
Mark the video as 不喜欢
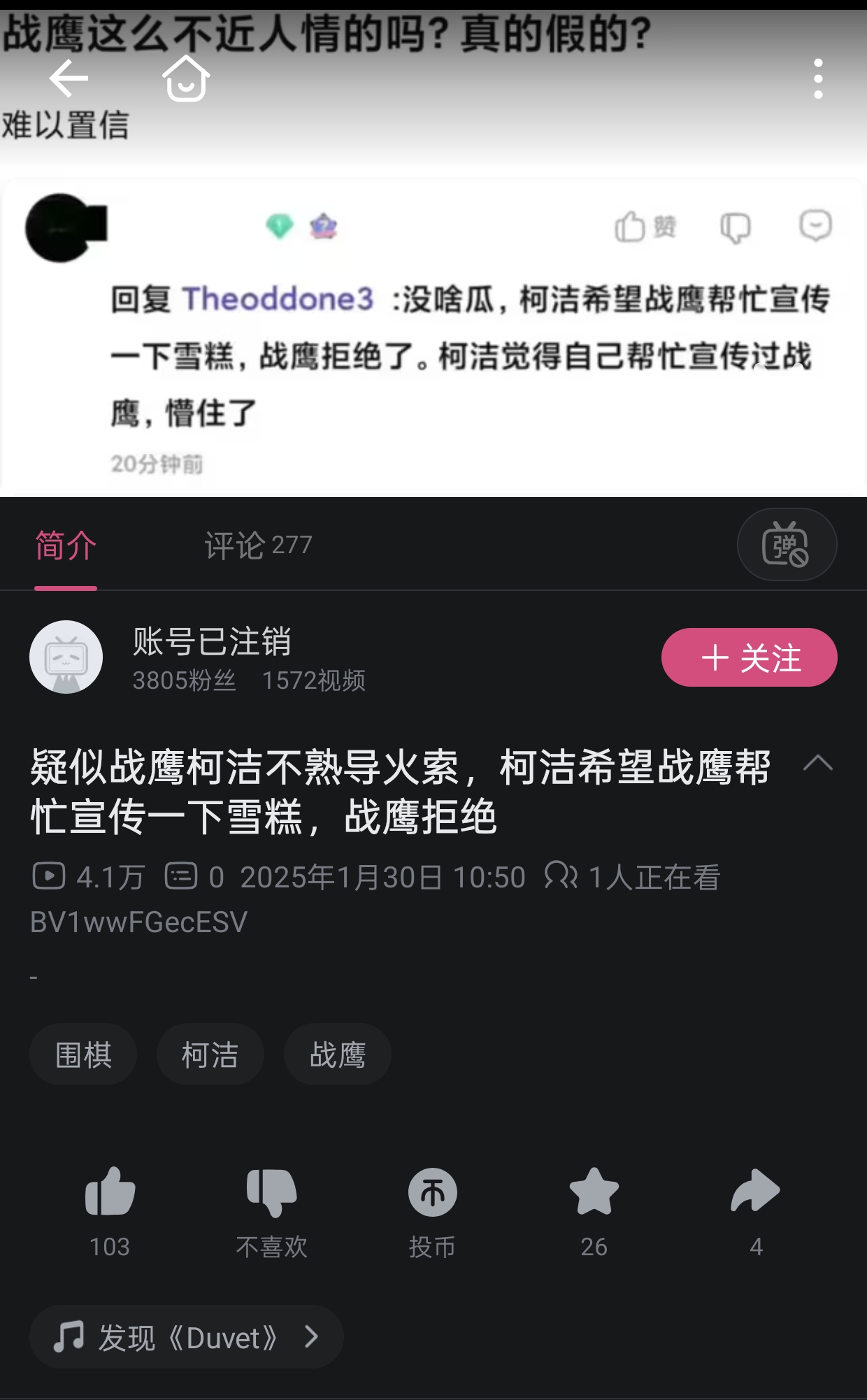pyautogui.click(x=271, y=1193)
